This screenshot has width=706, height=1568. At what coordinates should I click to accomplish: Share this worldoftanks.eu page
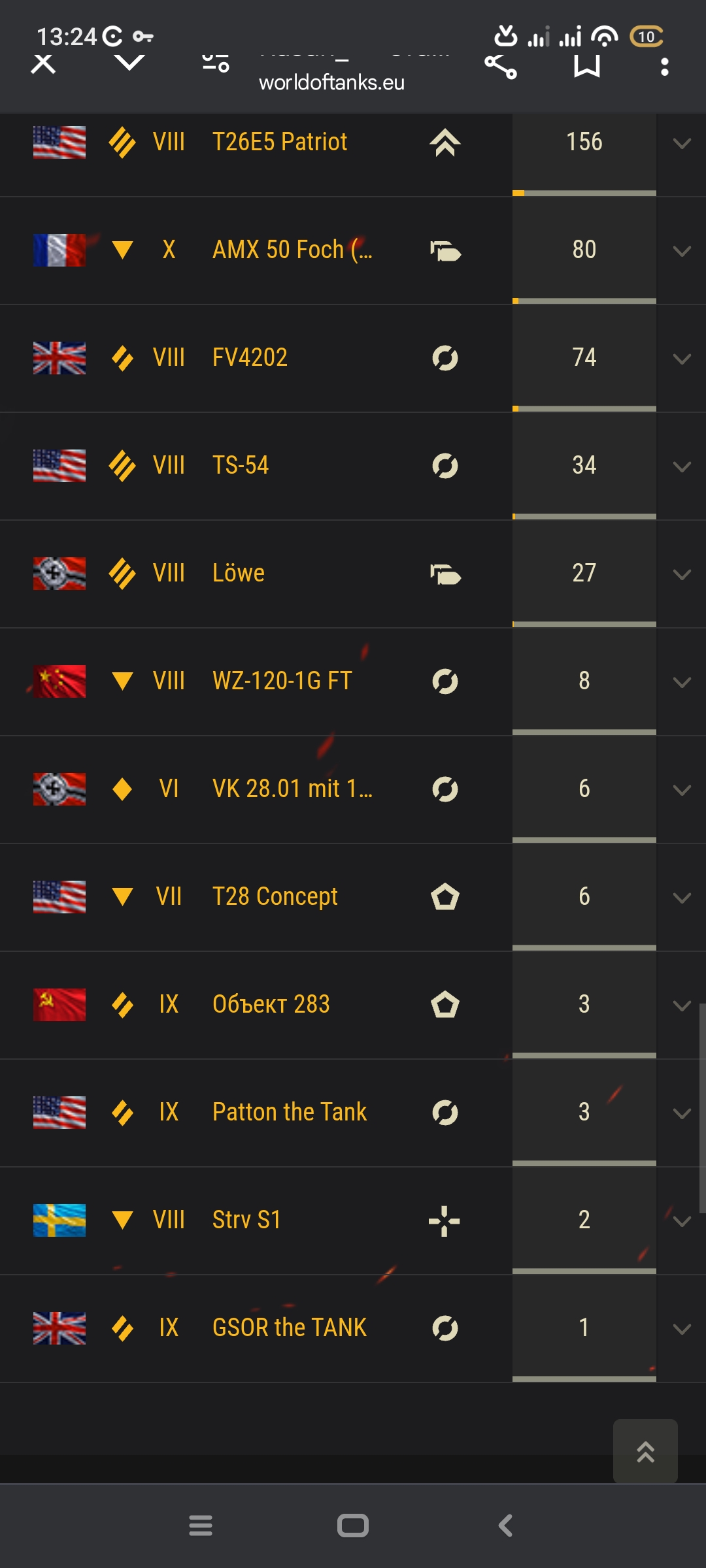click(501, 65)
